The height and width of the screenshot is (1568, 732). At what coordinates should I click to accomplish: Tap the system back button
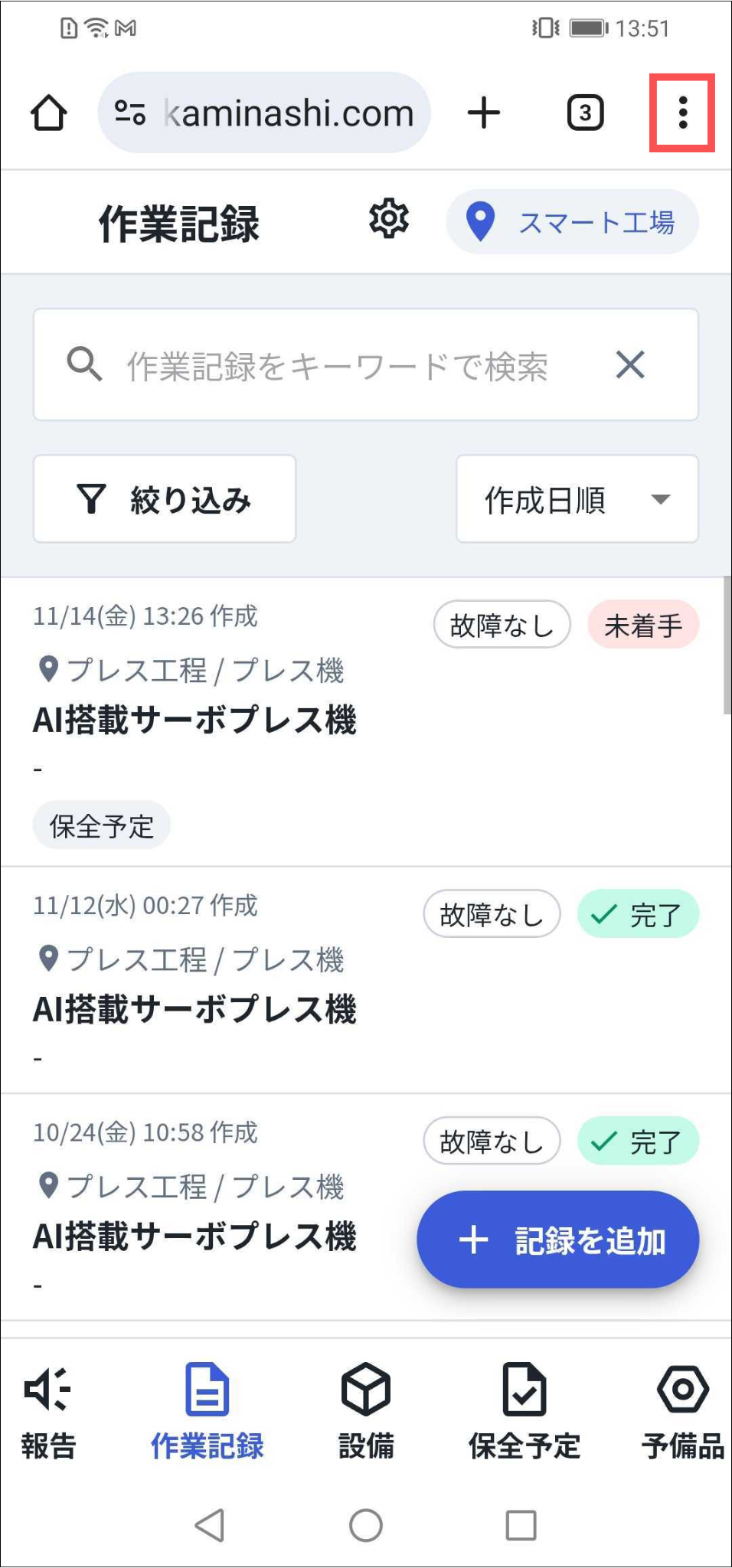(x=210, y=1525)
